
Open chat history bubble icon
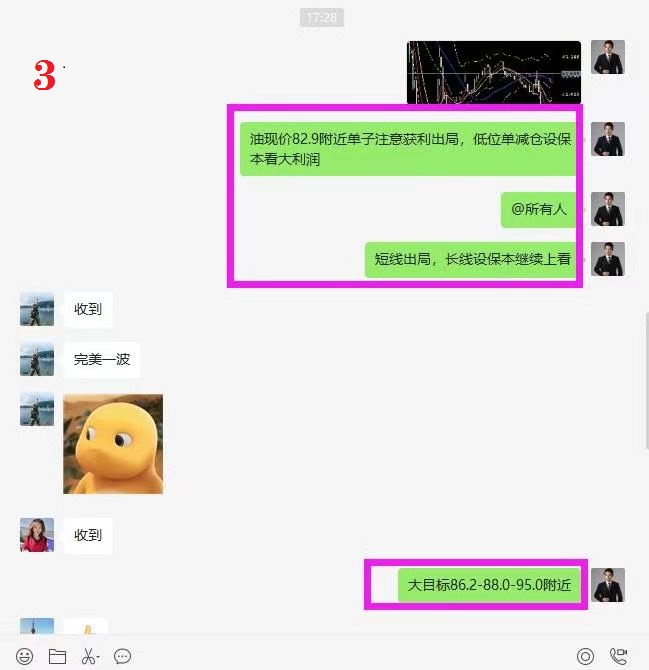123,657
